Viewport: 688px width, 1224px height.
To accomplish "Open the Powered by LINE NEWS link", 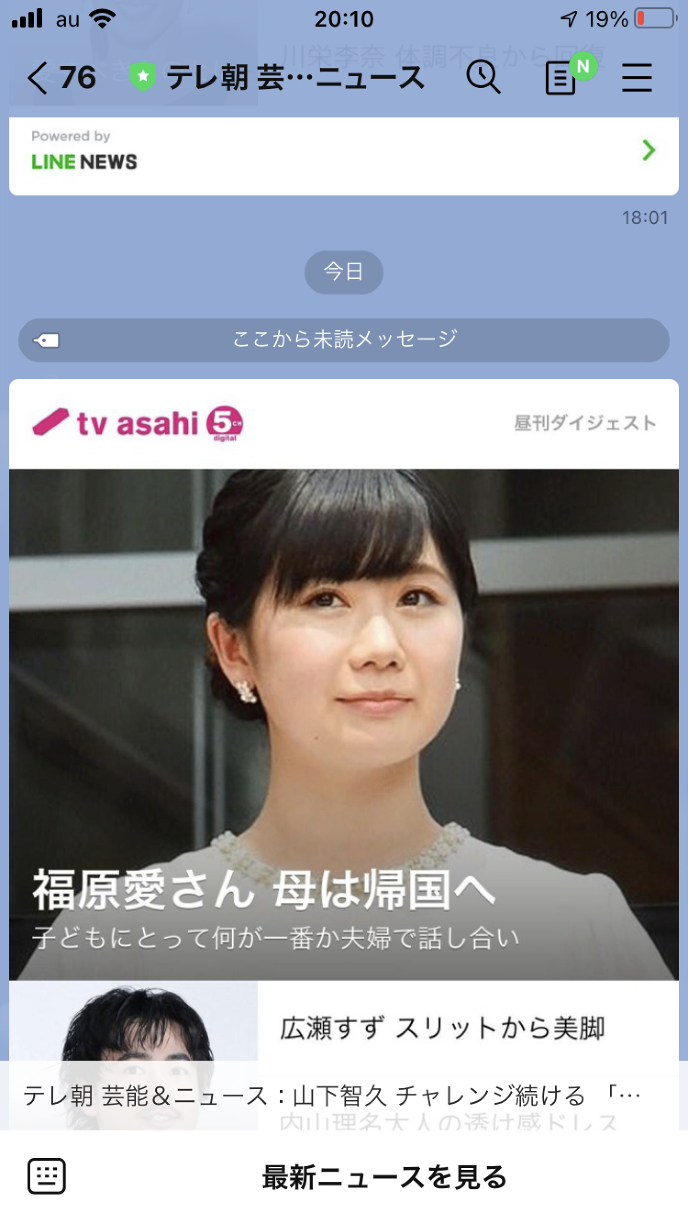I will tap(343, 152).
